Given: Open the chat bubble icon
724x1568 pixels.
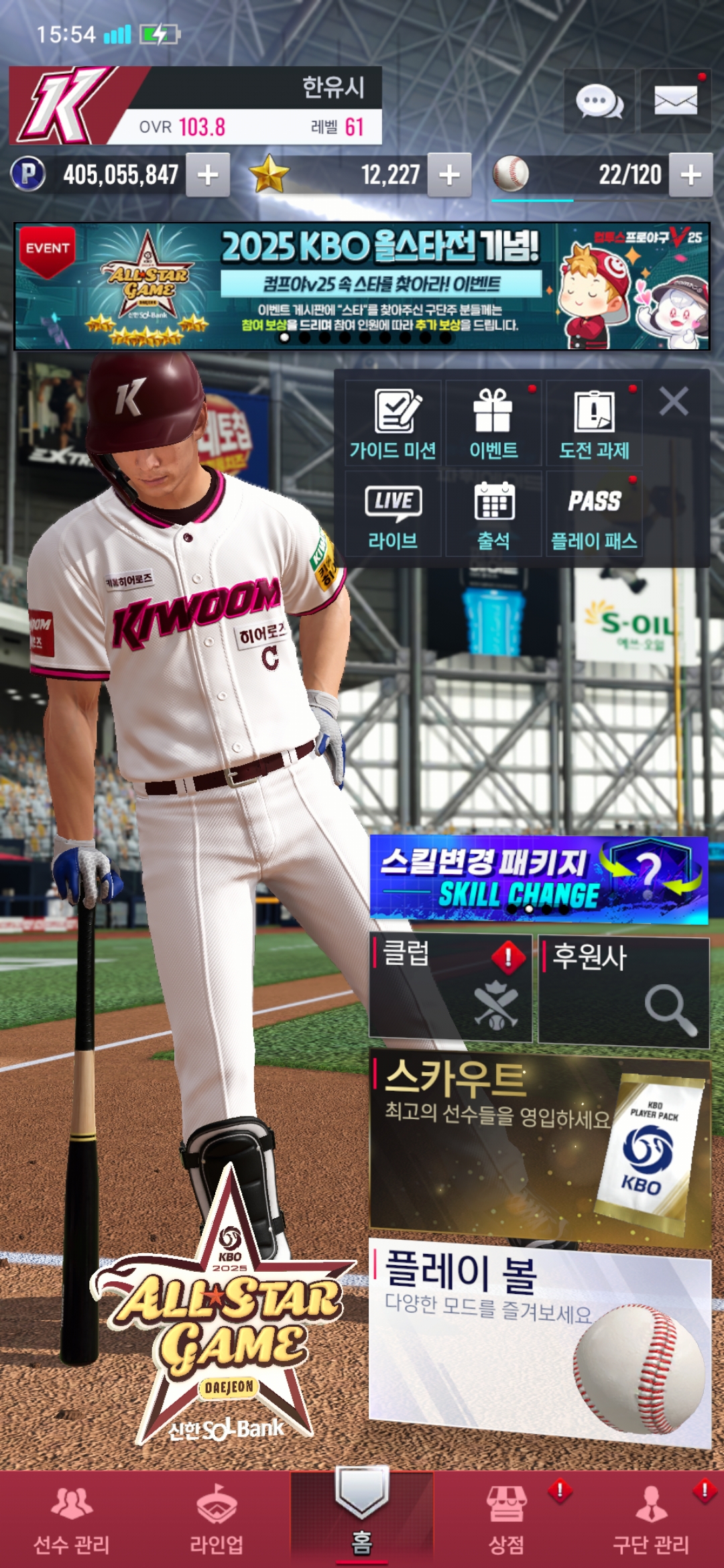Looking at the screenshot, I should 599,101.
